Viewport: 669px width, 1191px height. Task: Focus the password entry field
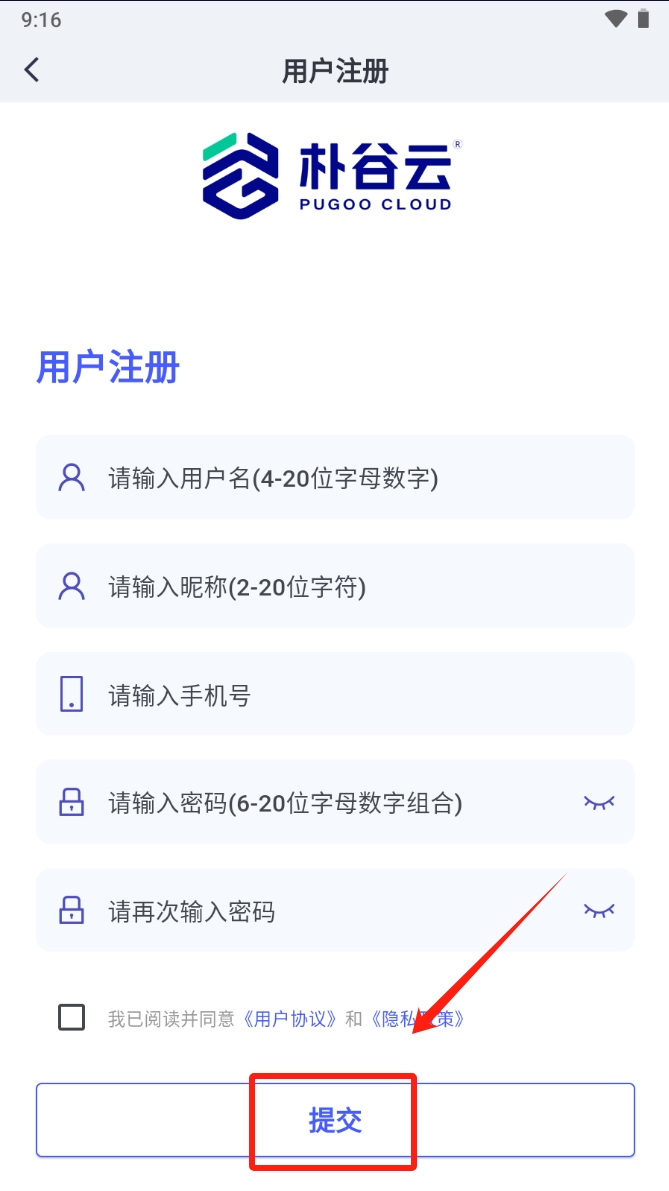[x=335, y=802]
